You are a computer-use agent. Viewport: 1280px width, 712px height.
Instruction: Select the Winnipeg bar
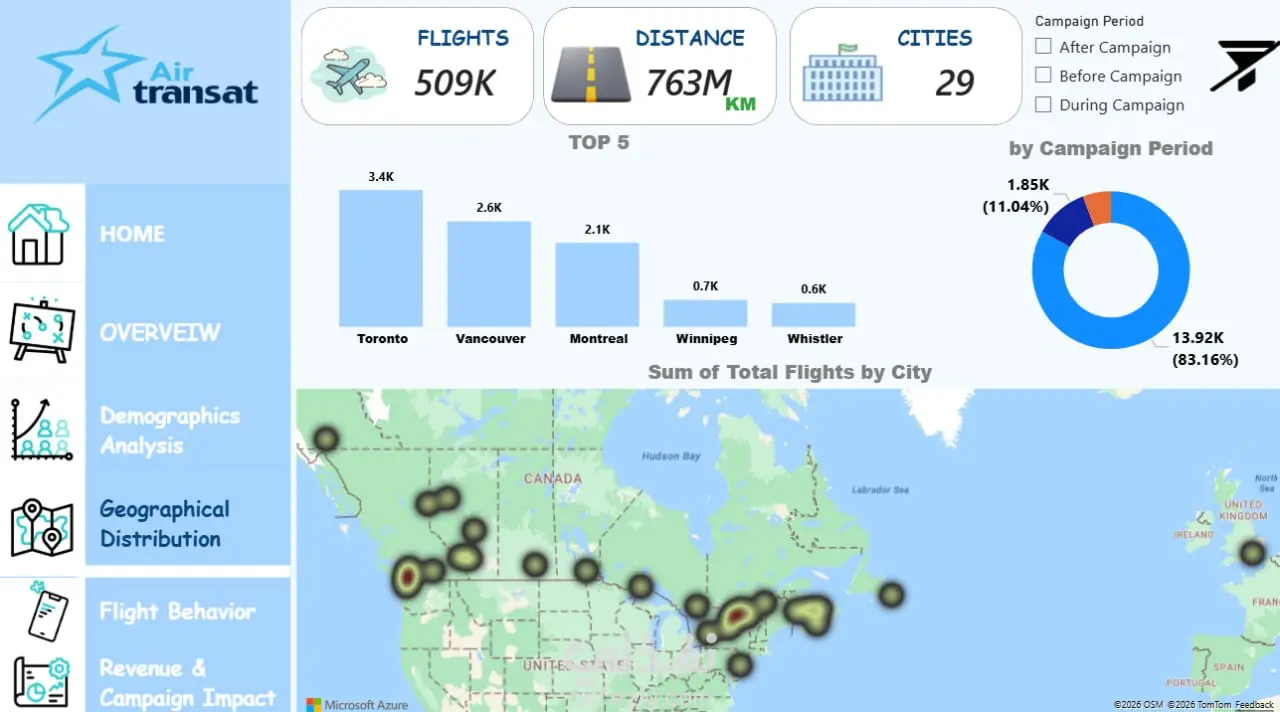point(705,313)
